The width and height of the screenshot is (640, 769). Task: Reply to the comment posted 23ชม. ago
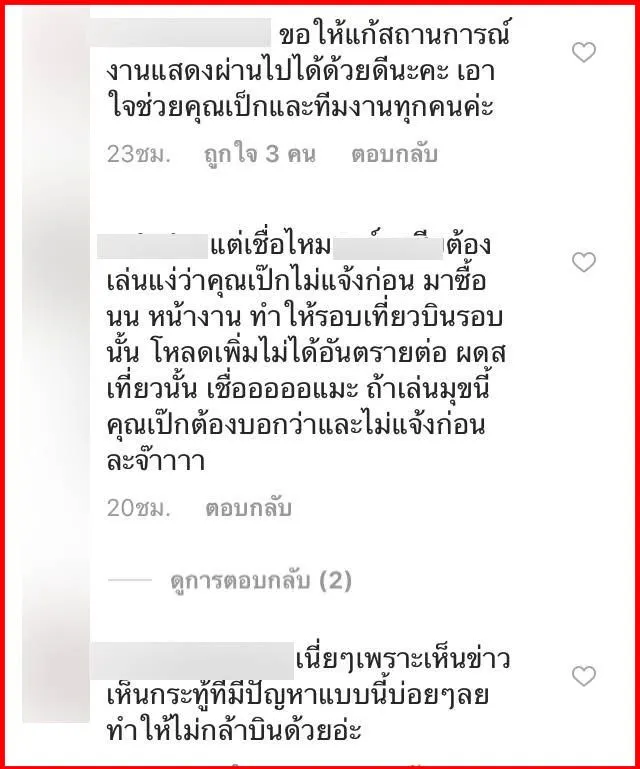tap(394, 155)
